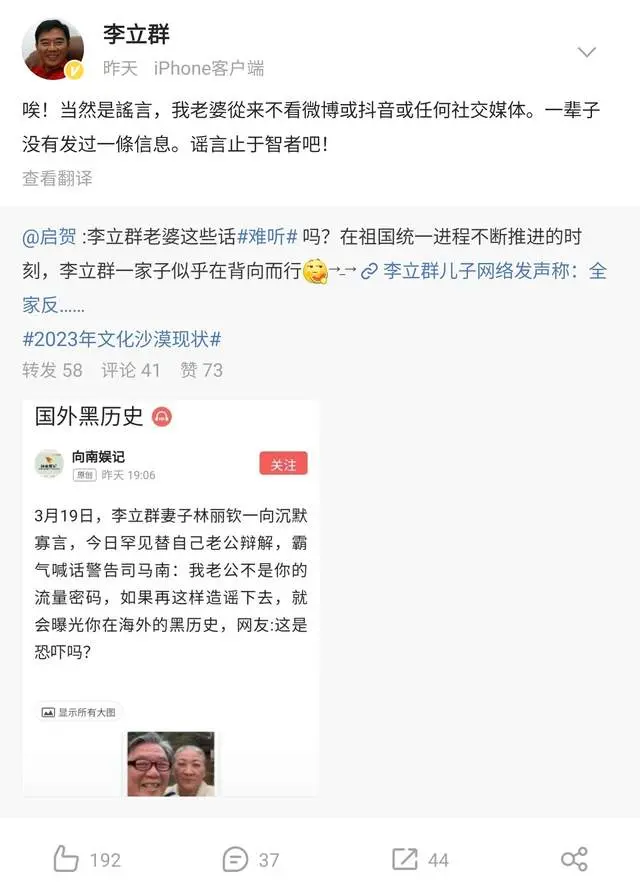This screenshot has width=640, height=884.
Task: Expand the post options chevron
Action: [587, 52]
